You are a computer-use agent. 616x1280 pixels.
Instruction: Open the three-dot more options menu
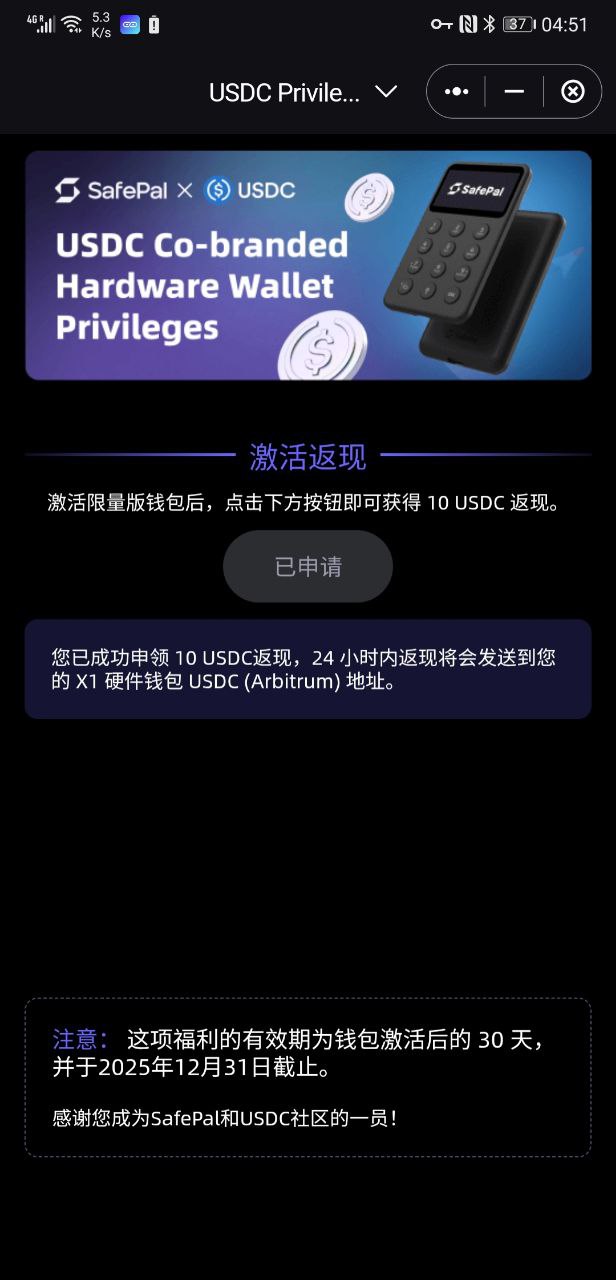[457, 92]
